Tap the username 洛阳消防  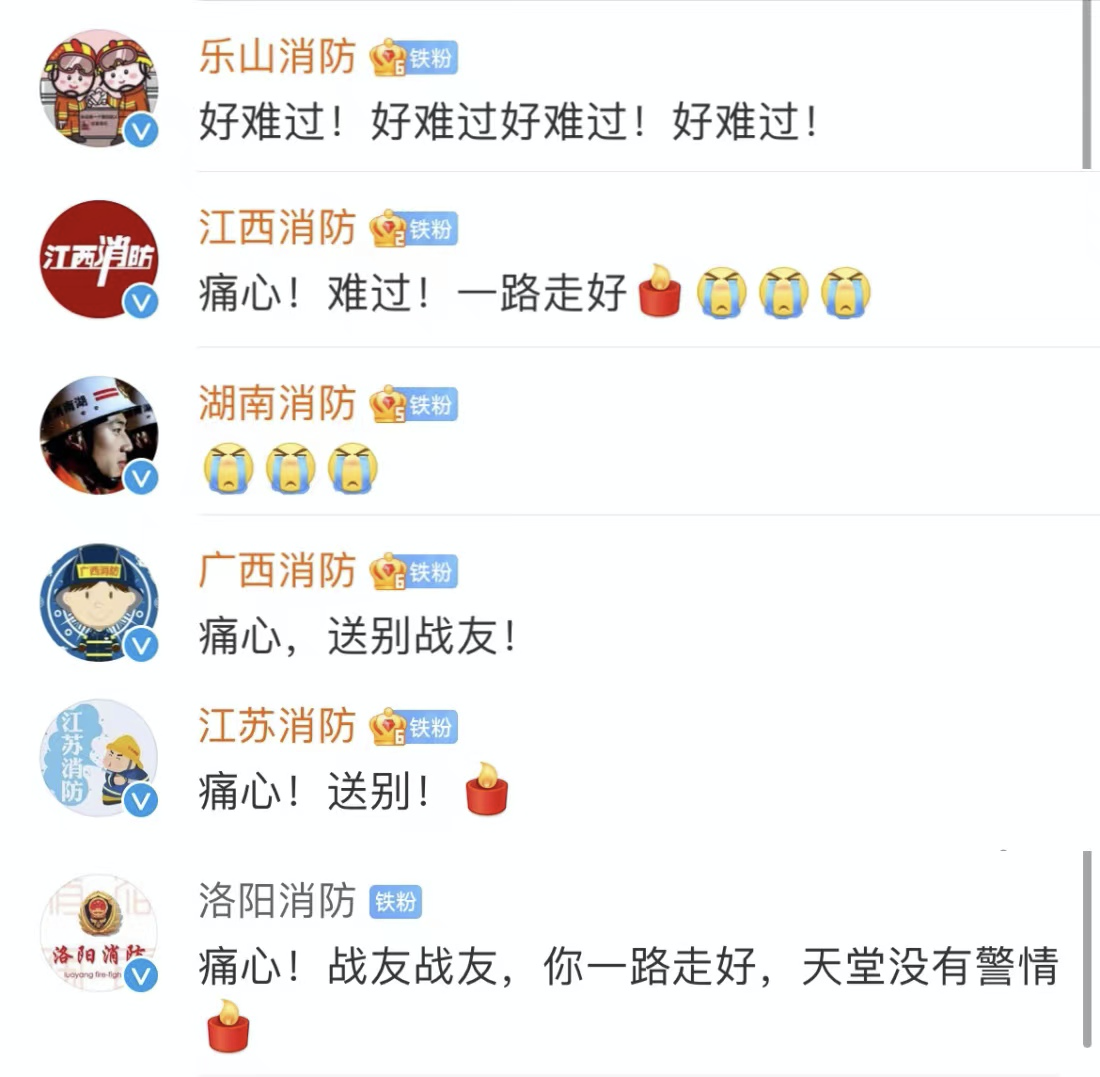point(277,901)
